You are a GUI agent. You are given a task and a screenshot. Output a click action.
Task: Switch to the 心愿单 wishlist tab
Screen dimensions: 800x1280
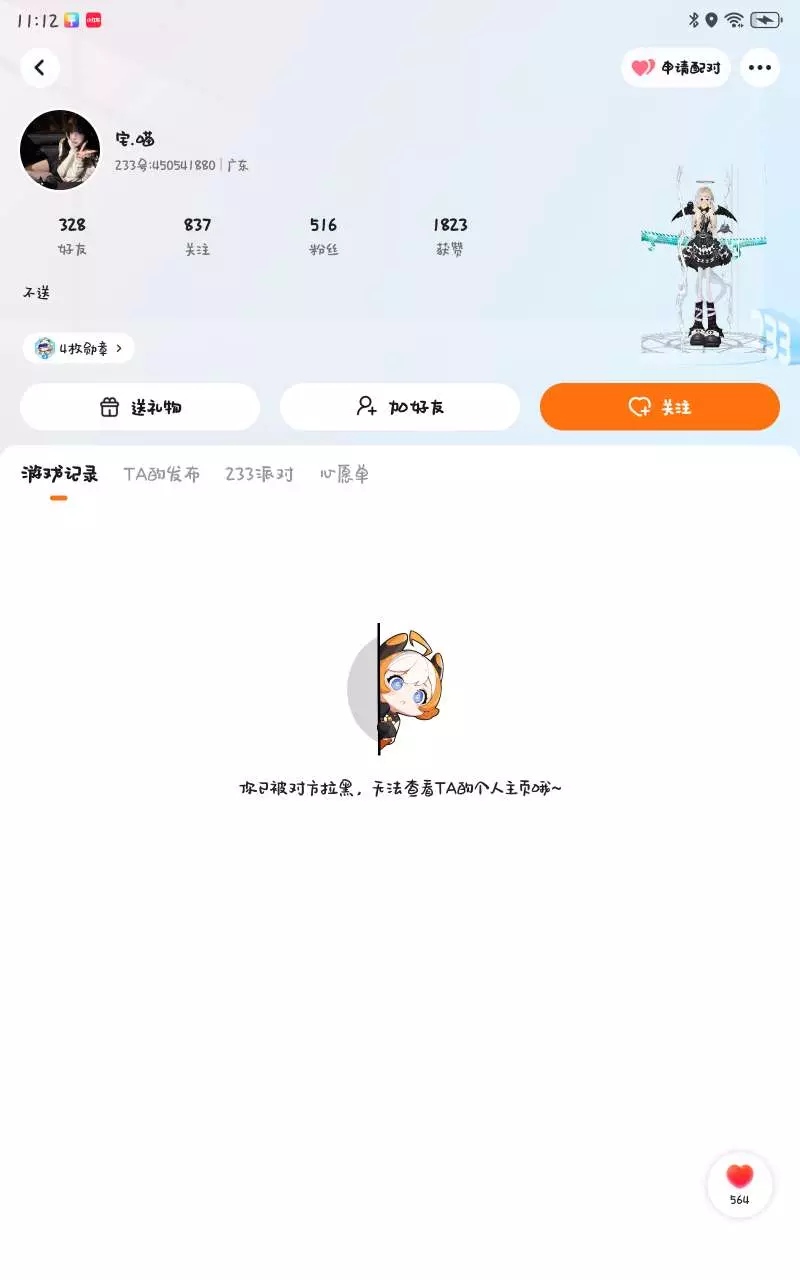[344, 474]
